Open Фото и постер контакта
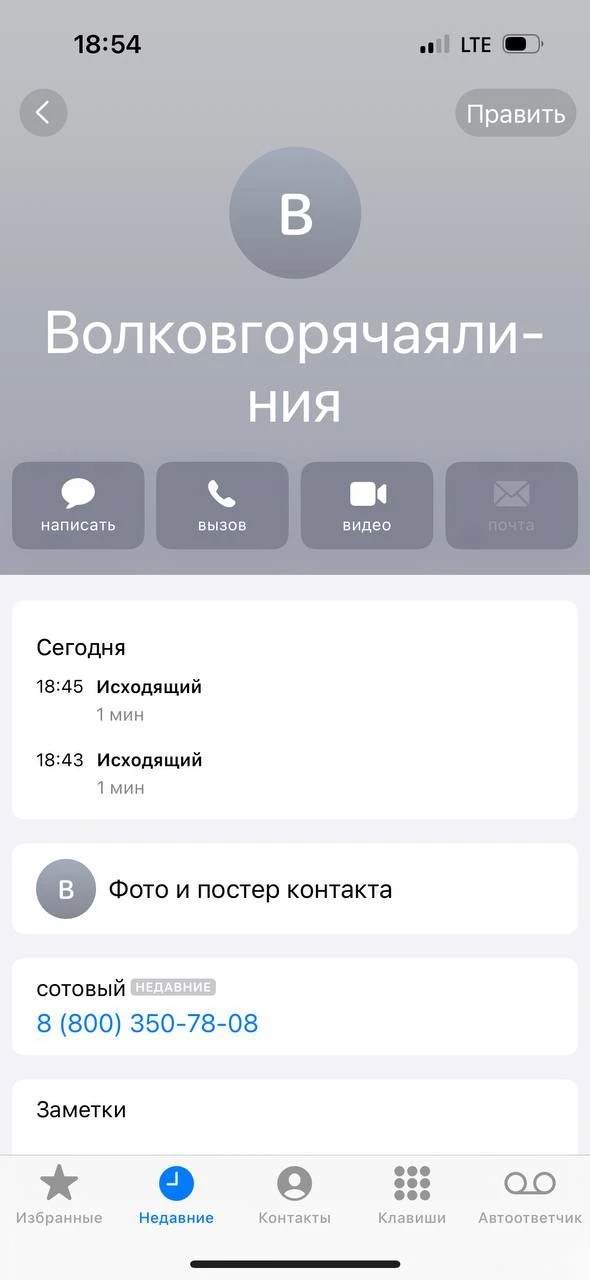This screenshot has height=1280, width=590. coord(295,889)
